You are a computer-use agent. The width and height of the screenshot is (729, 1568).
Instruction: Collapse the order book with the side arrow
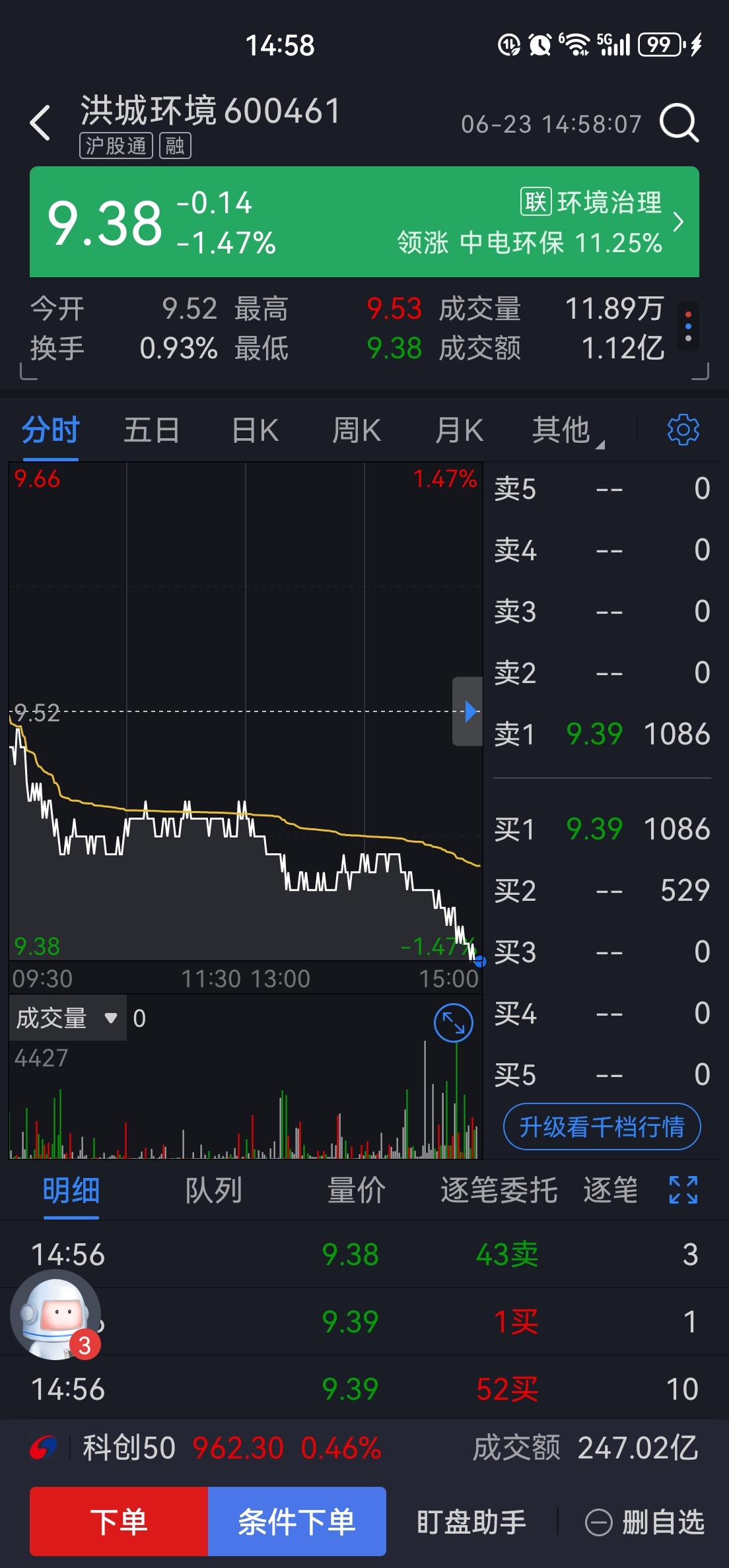tap(468, 711)
